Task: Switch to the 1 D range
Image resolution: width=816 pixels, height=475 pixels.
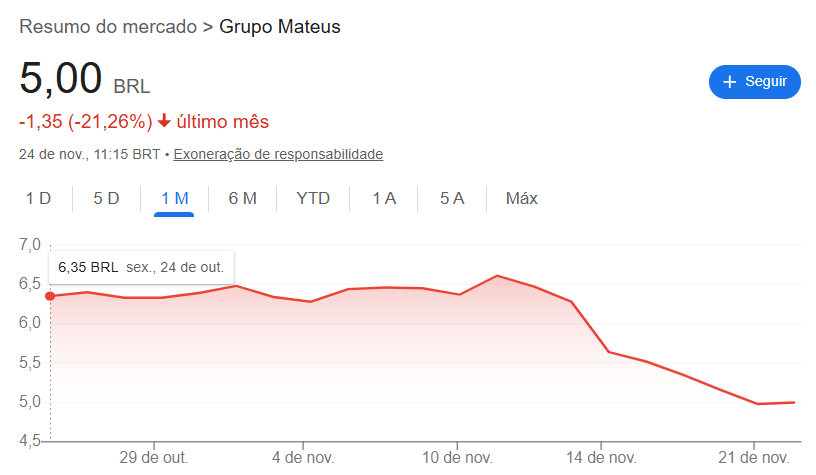Action: tap(38, 198)
